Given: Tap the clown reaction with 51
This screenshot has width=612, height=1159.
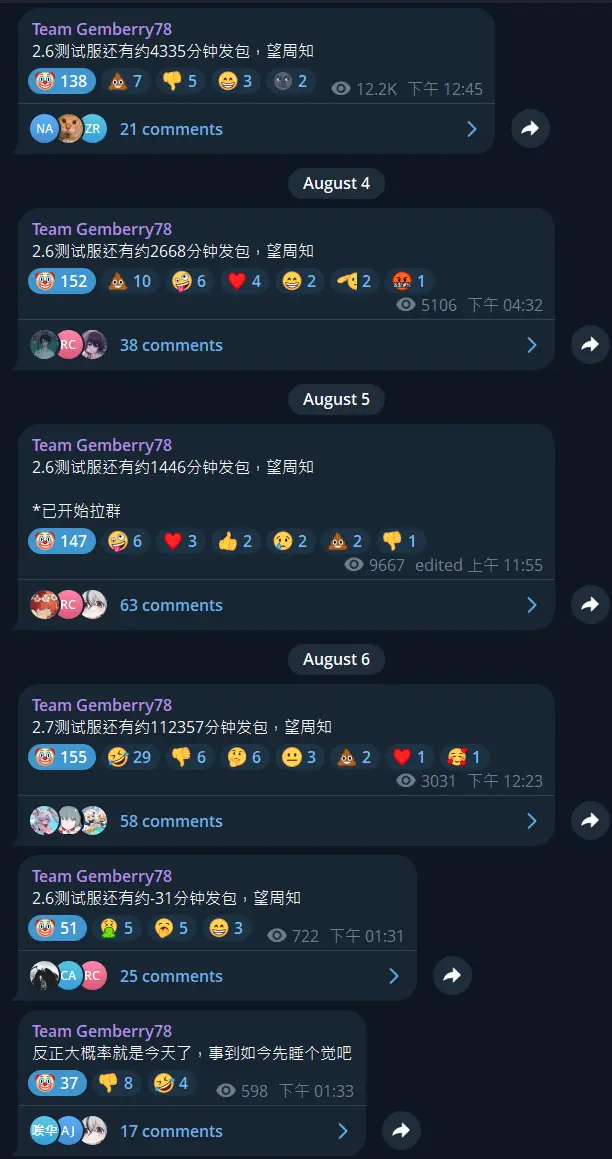Looking at the screenshot, I should (x=57, y=928).
